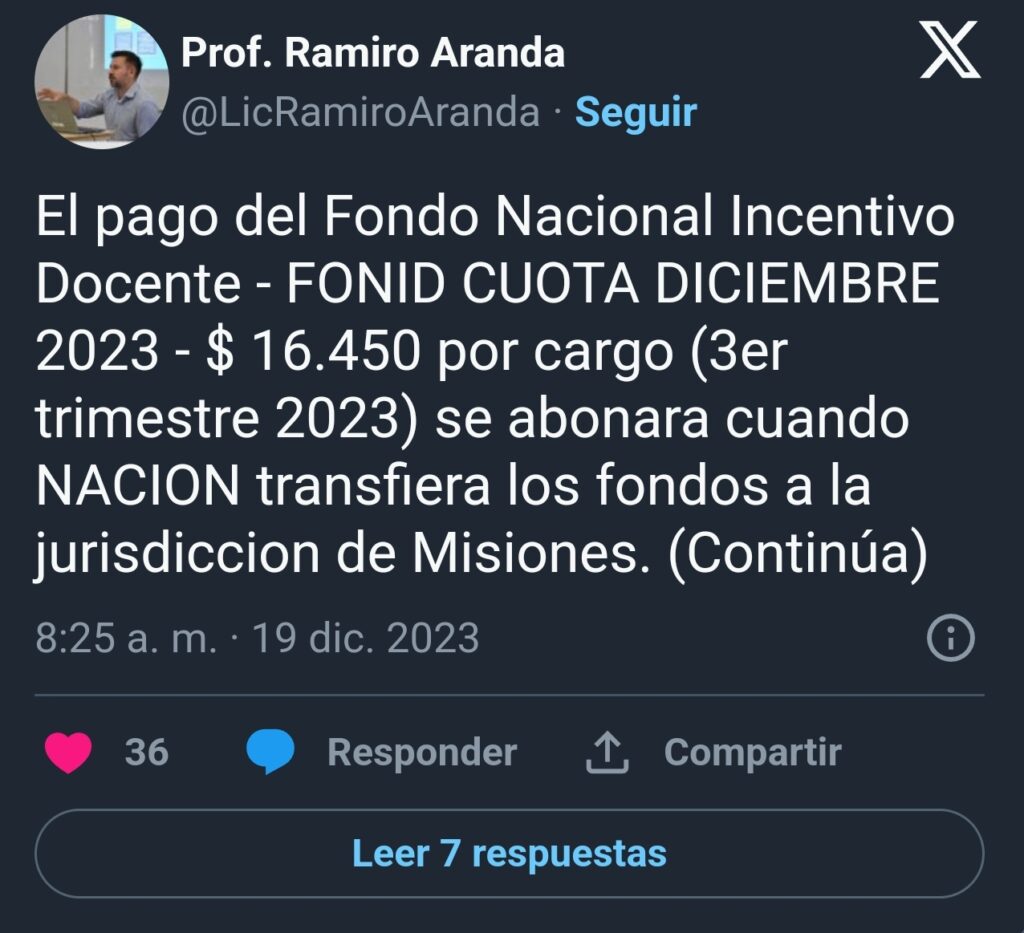Reply using the Responder button
The image size is (1024, 933).
(382, 752)
